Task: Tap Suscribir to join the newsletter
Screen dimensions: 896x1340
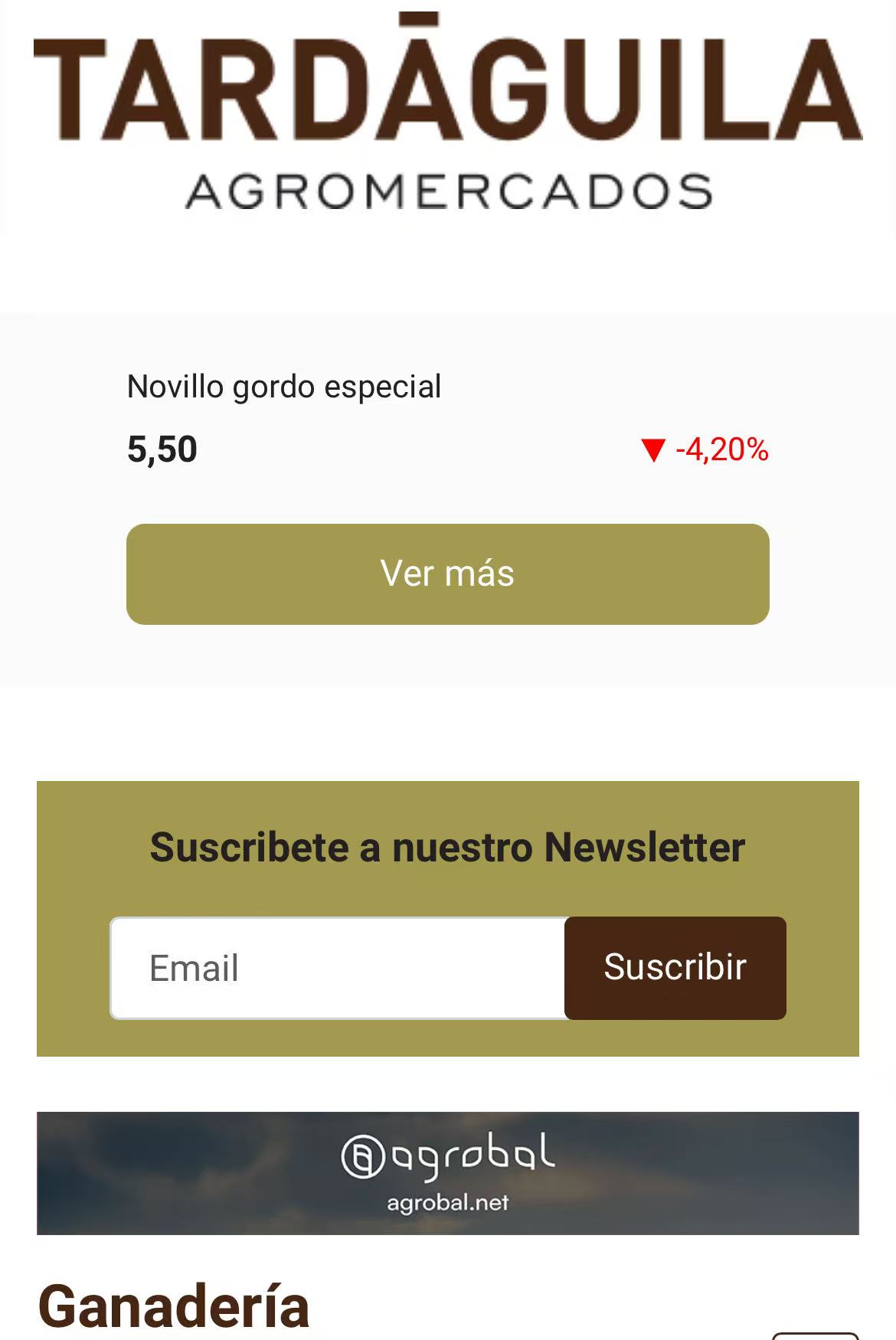Action: click(x=675, y=968)
